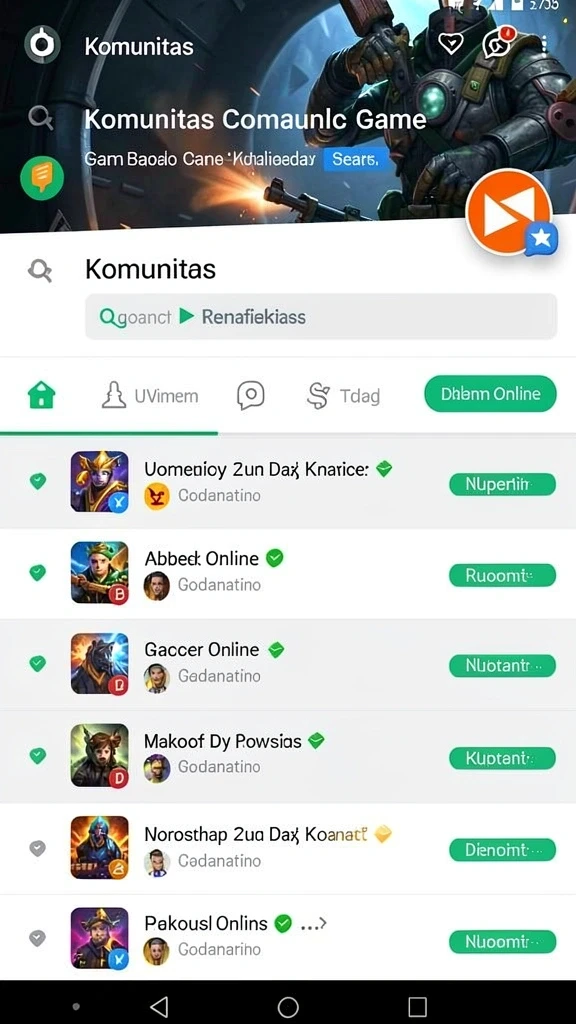Screen dimensions: 576x1024
Task: Go back with the system back button
Action: [x=159, y=1006]
